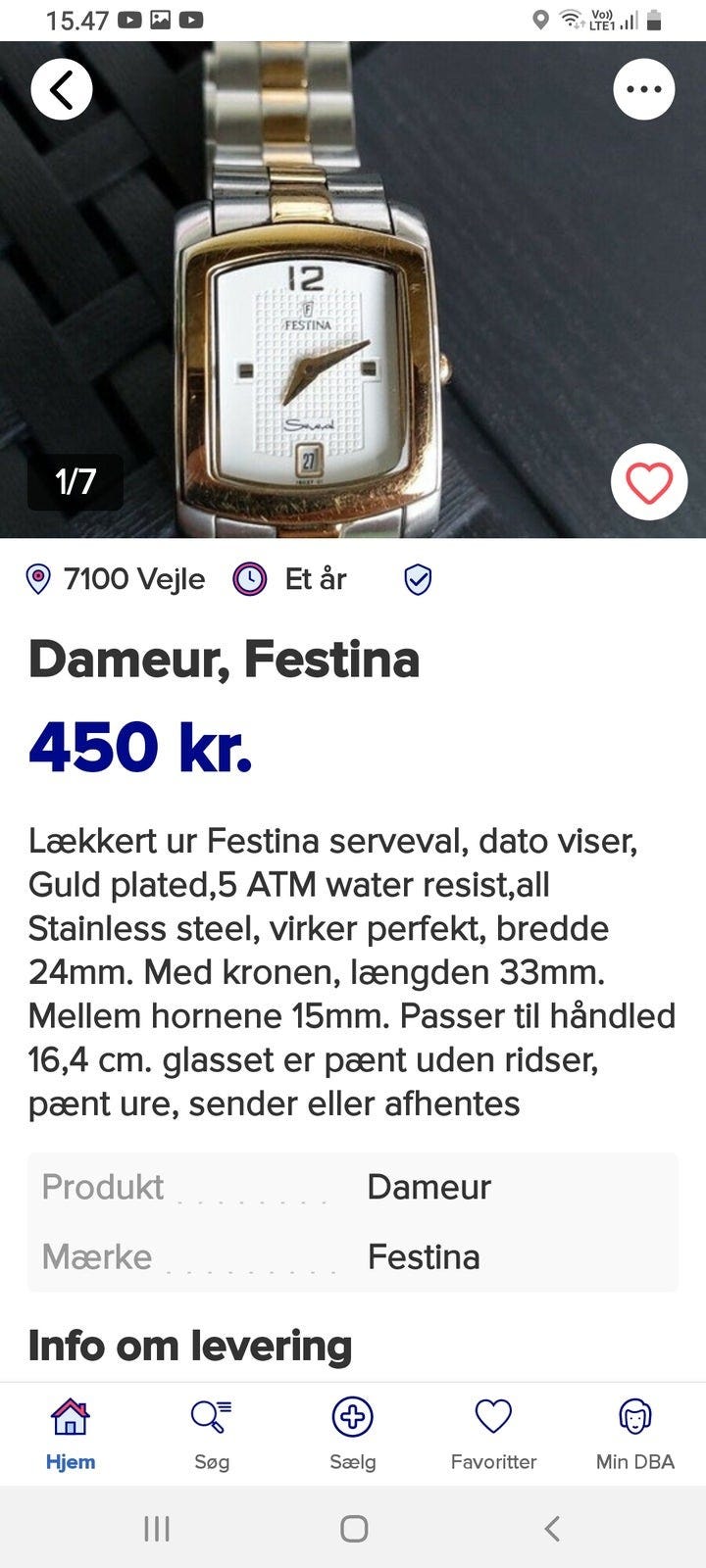This screenshot has height=1568, width=706.
Task: Open Favoritter via the heart nav icon
Action: [x=493, y=1416]
